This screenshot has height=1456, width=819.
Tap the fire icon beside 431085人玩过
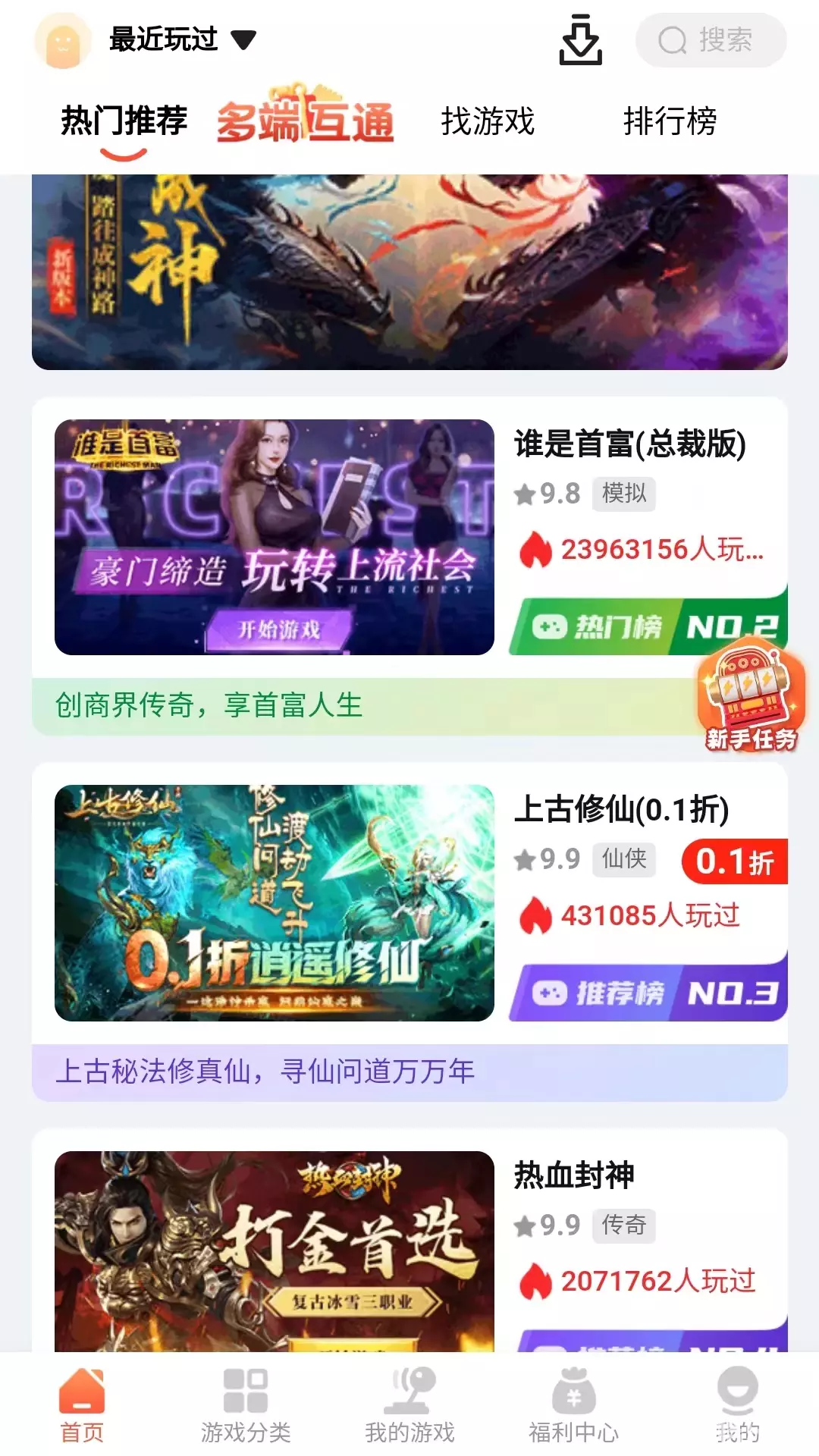coord(535,915)
